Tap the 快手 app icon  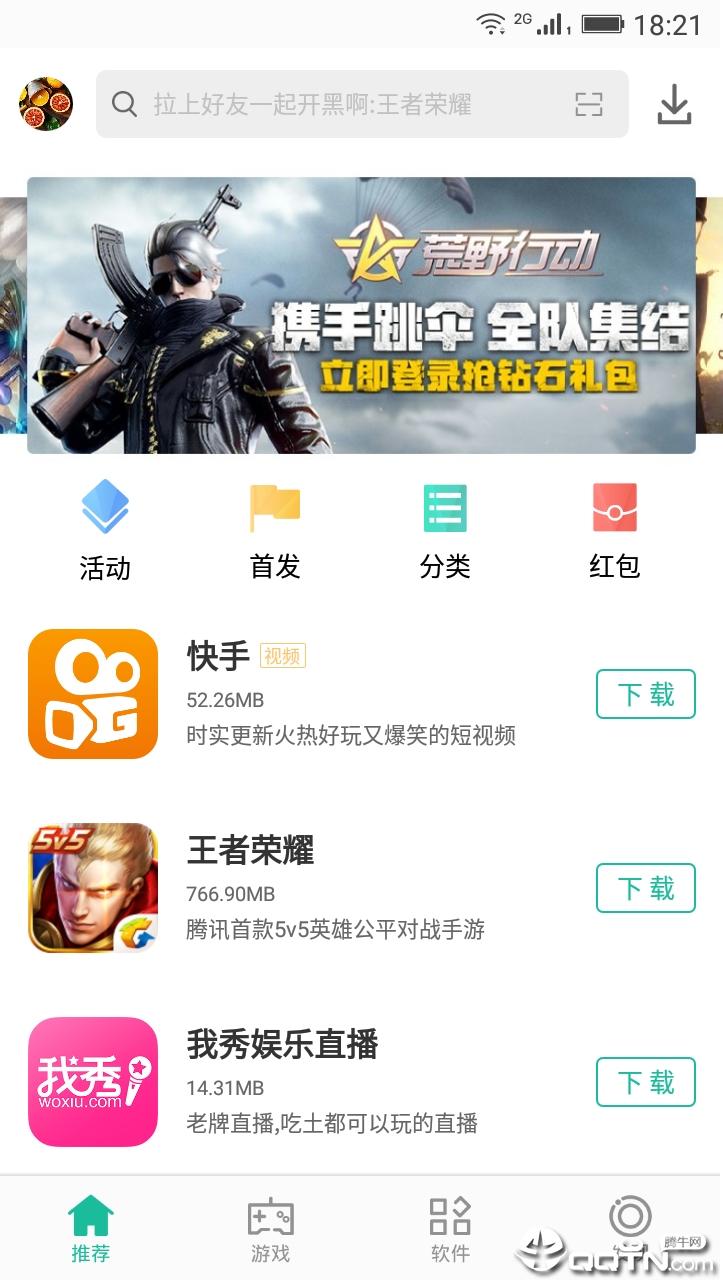point(92,693)
